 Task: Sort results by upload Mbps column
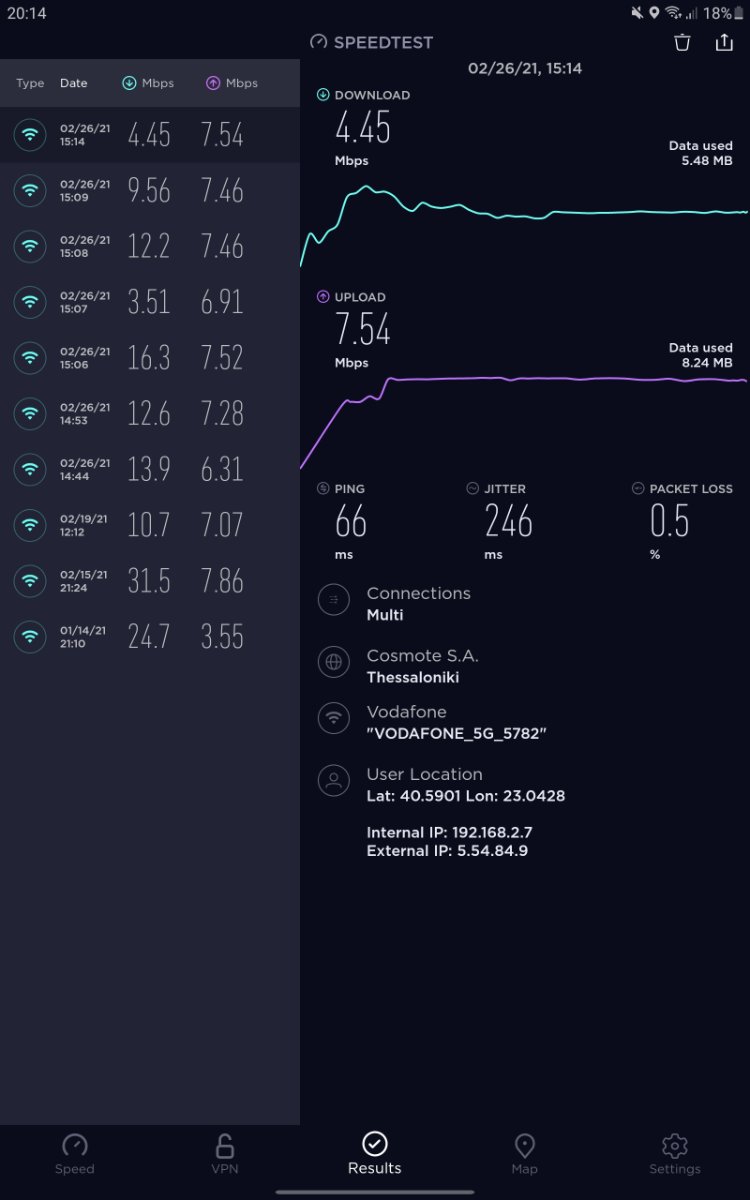pos(232,83)
